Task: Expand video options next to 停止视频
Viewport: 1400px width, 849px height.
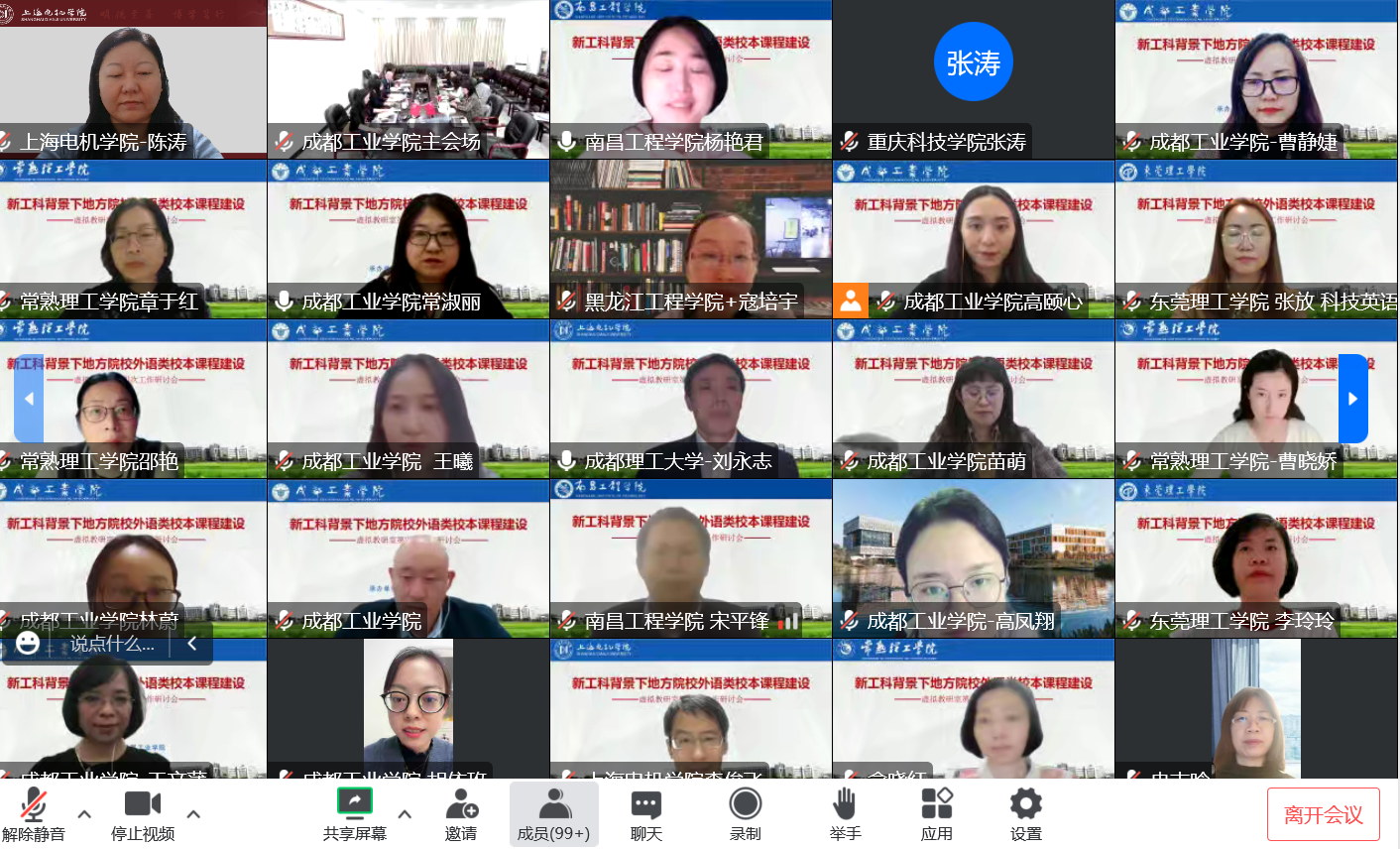Action: click(193, 814)
